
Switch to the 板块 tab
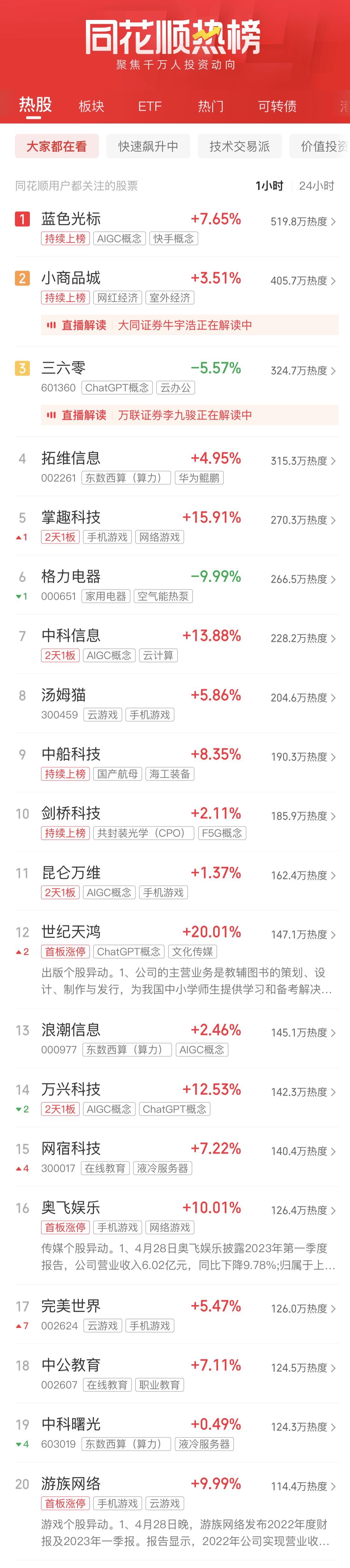click(91, 106)
